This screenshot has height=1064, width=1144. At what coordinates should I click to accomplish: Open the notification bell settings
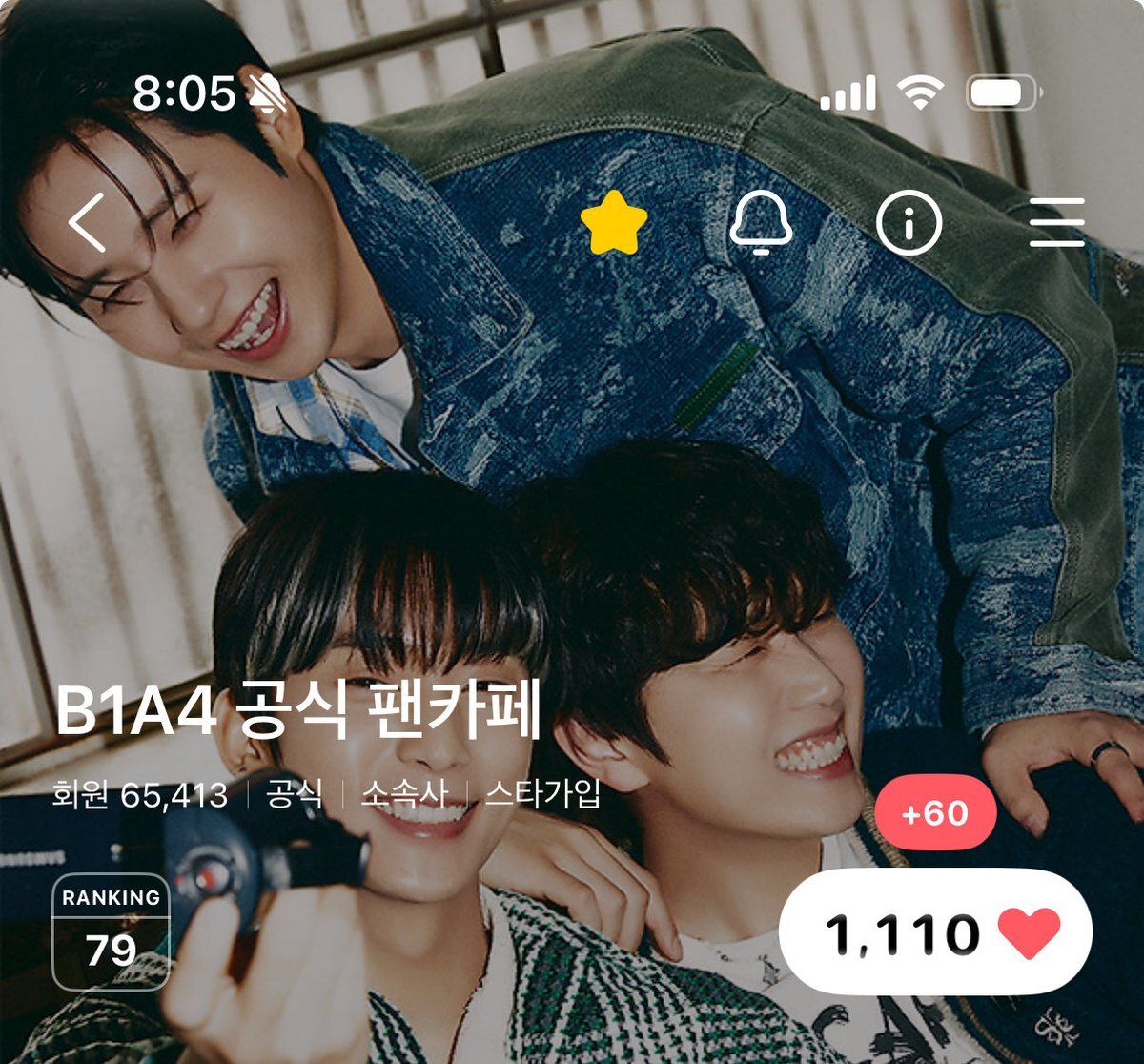761,223
